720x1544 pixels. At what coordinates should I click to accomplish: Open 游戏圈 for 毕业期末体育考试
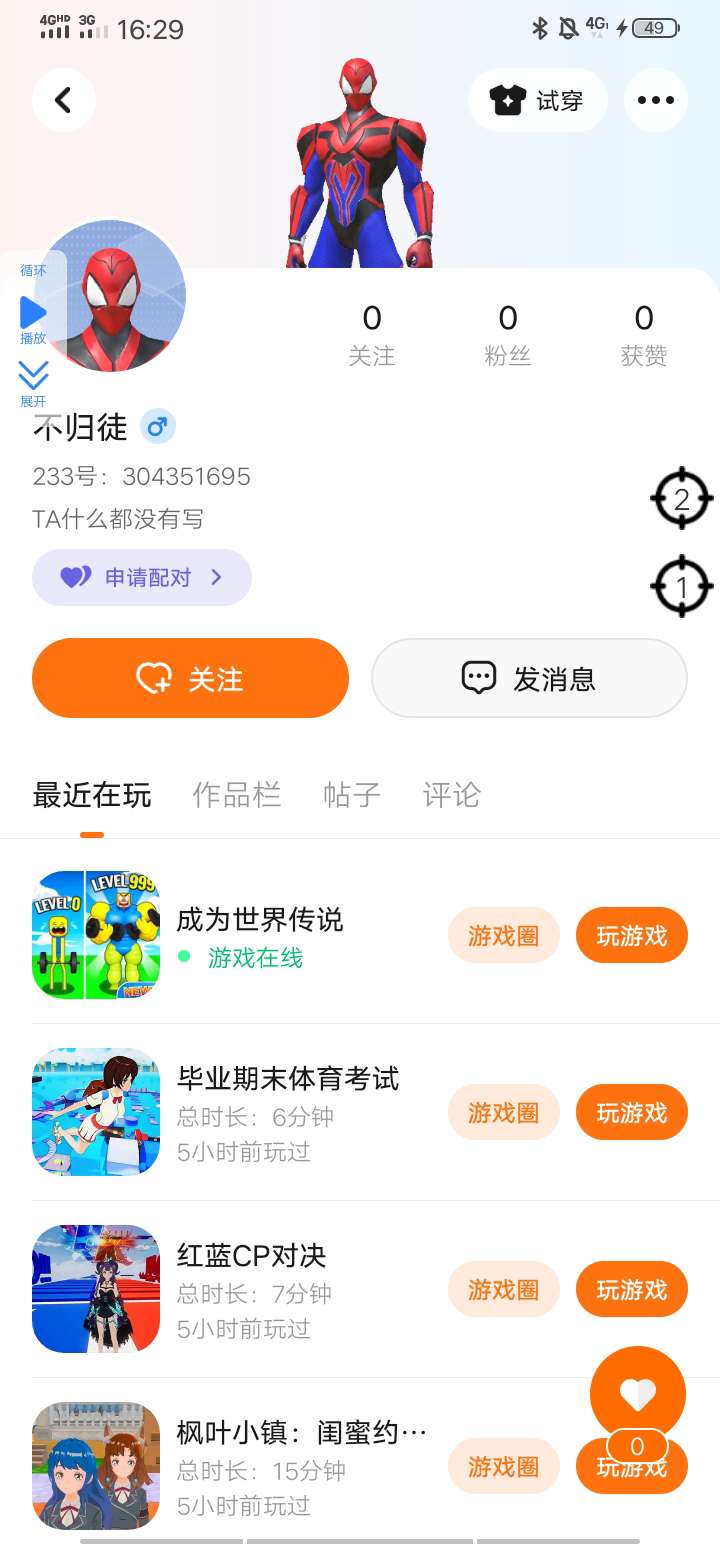click(503, 1112)
